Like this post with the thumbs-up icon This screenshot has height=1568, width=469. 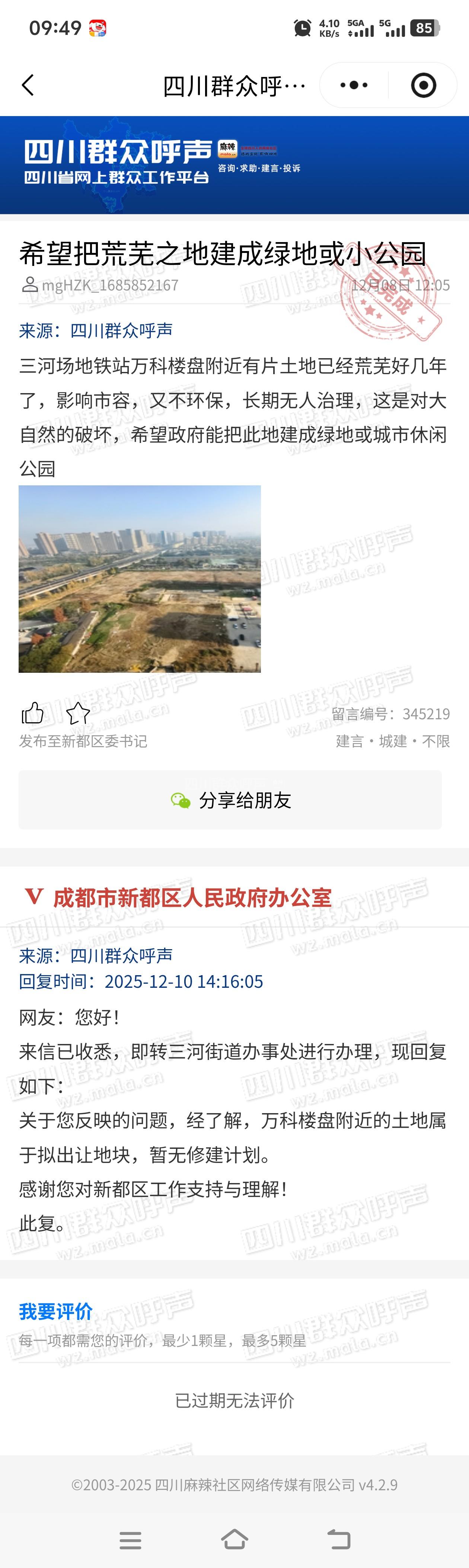[33, 713]
